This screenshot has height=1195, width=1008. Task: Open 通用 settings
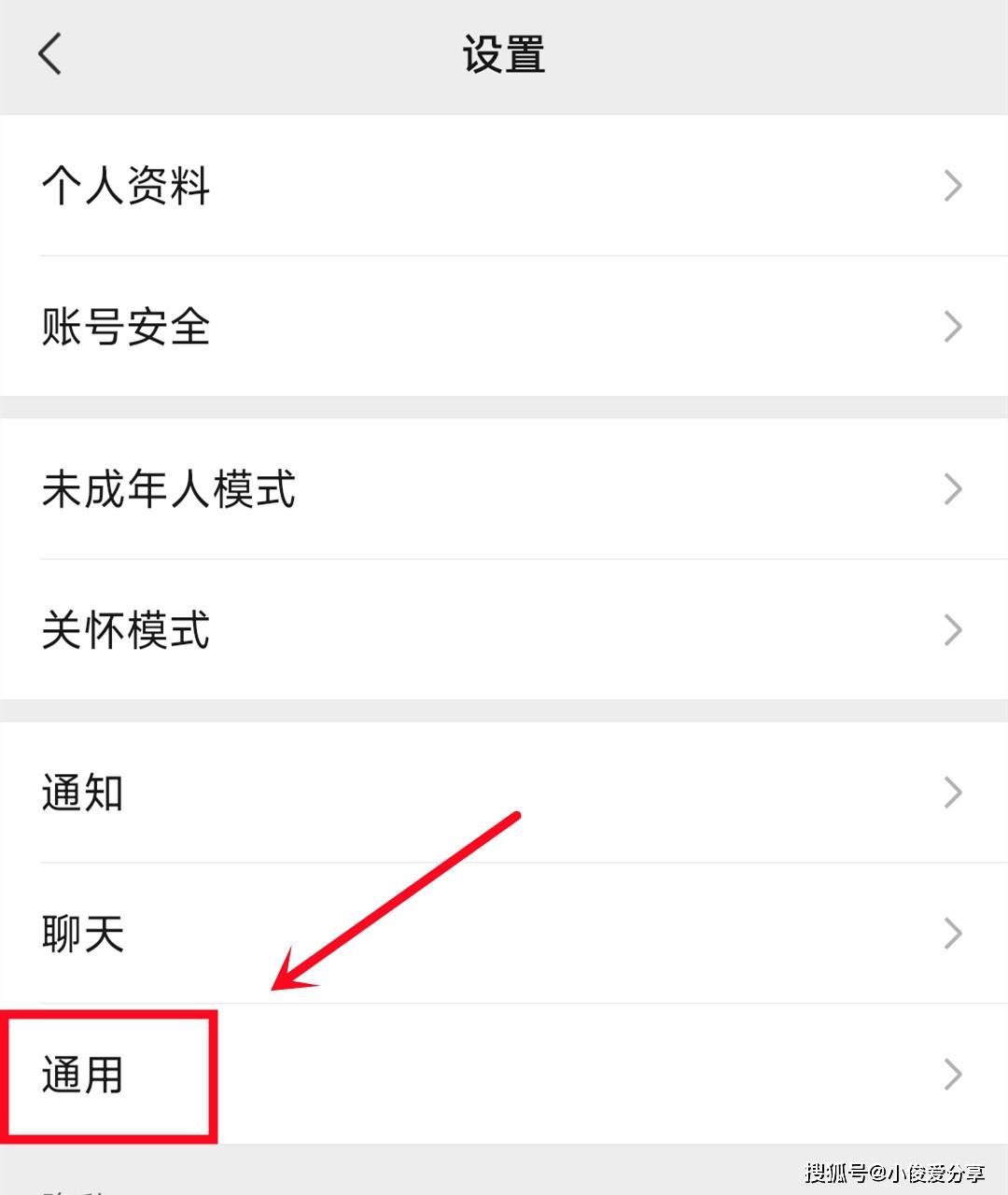504,1075
